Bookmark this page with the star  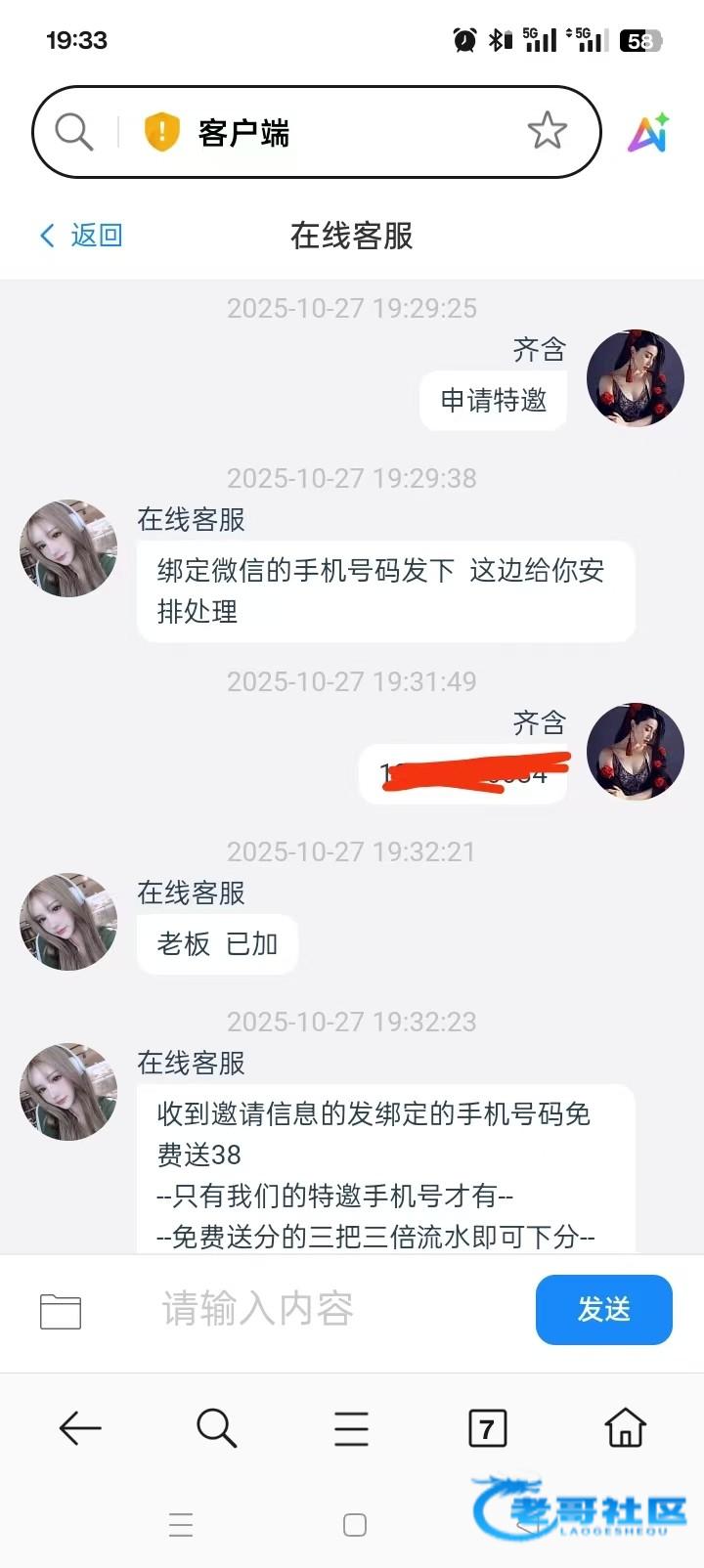pos(547,131)
